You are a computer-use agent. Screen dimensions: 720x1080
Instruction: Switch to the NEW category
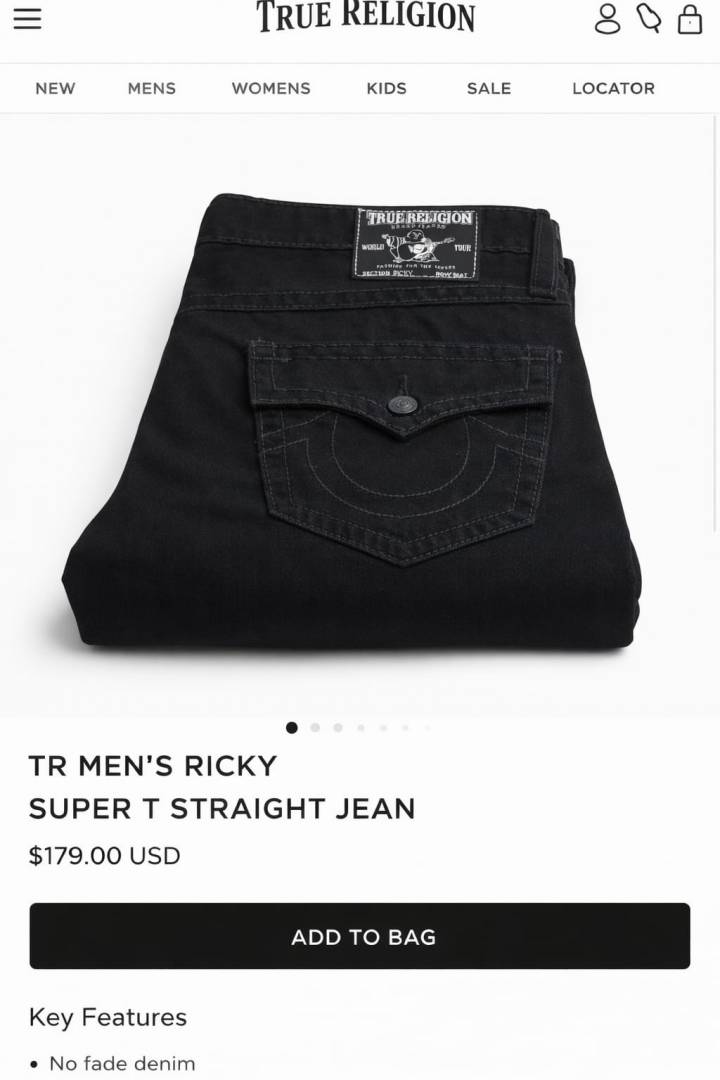pyautogui.click(x=55, y=88)
